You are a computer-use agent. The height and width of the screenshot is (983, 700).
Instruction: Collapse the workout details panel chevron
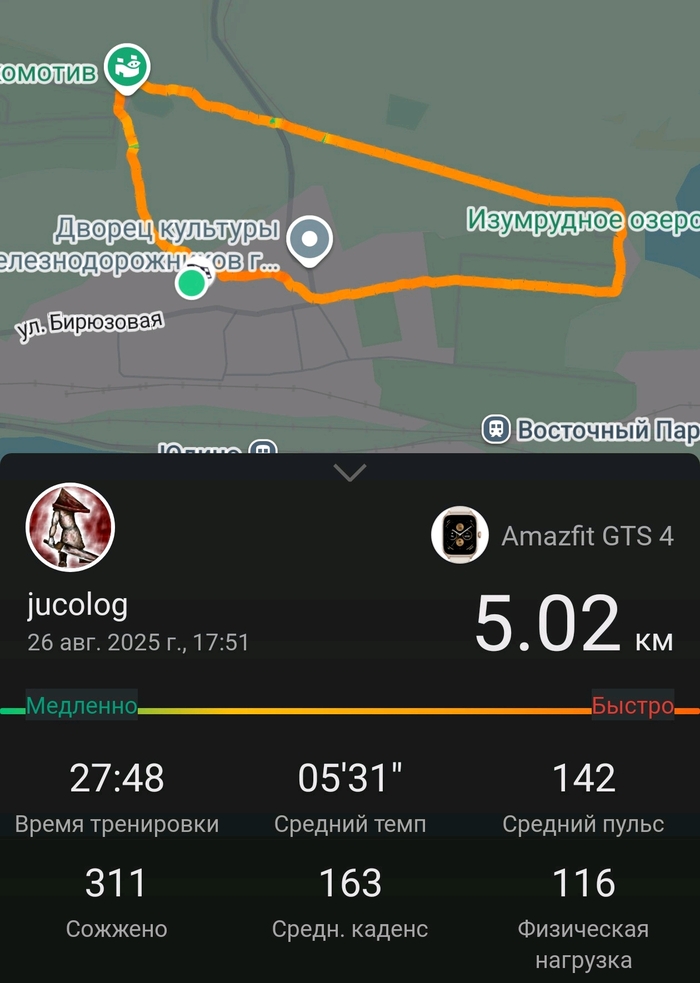click(350, 473)
